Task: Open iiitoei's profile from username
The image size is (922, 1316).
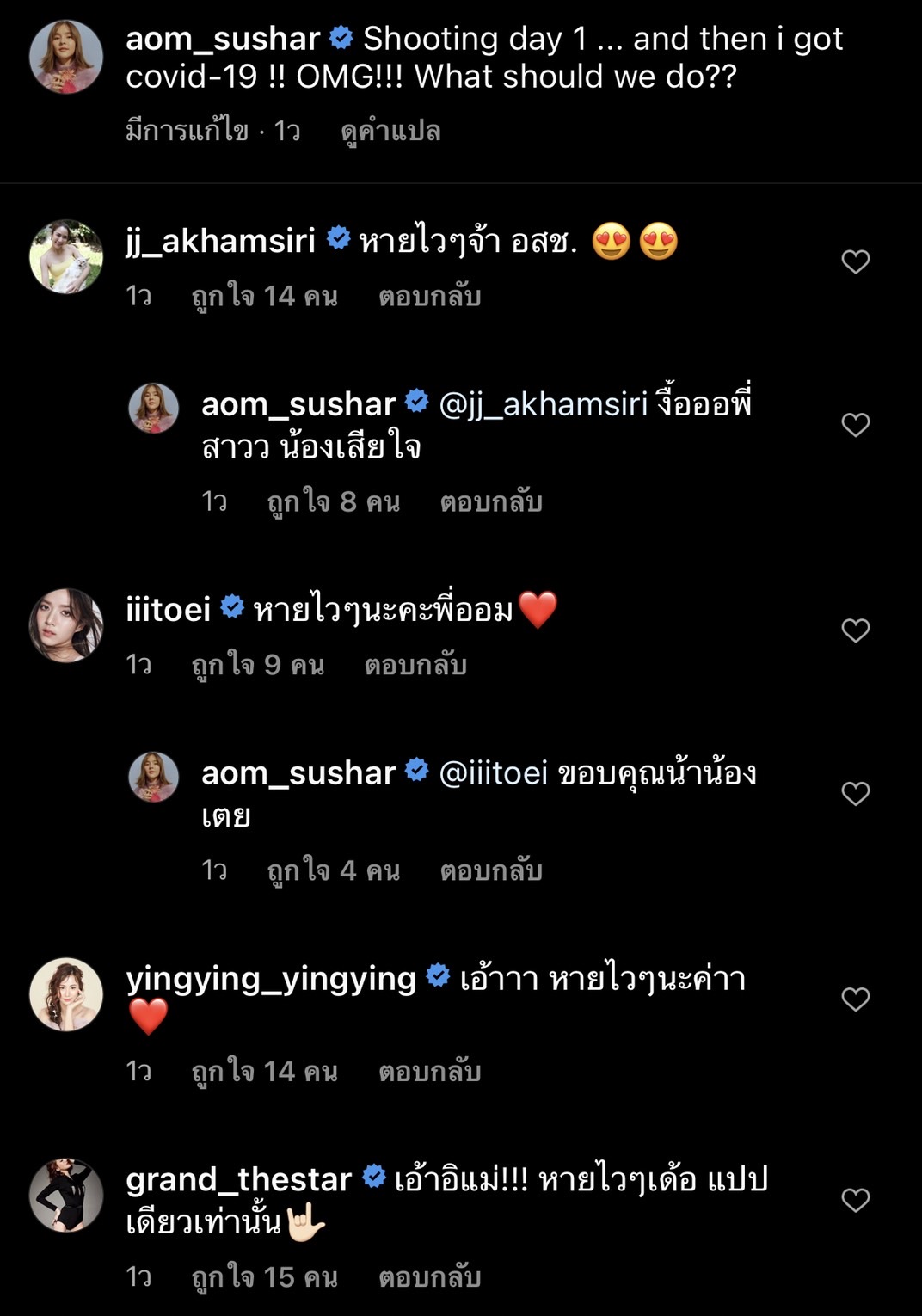Action: [169, 610]
